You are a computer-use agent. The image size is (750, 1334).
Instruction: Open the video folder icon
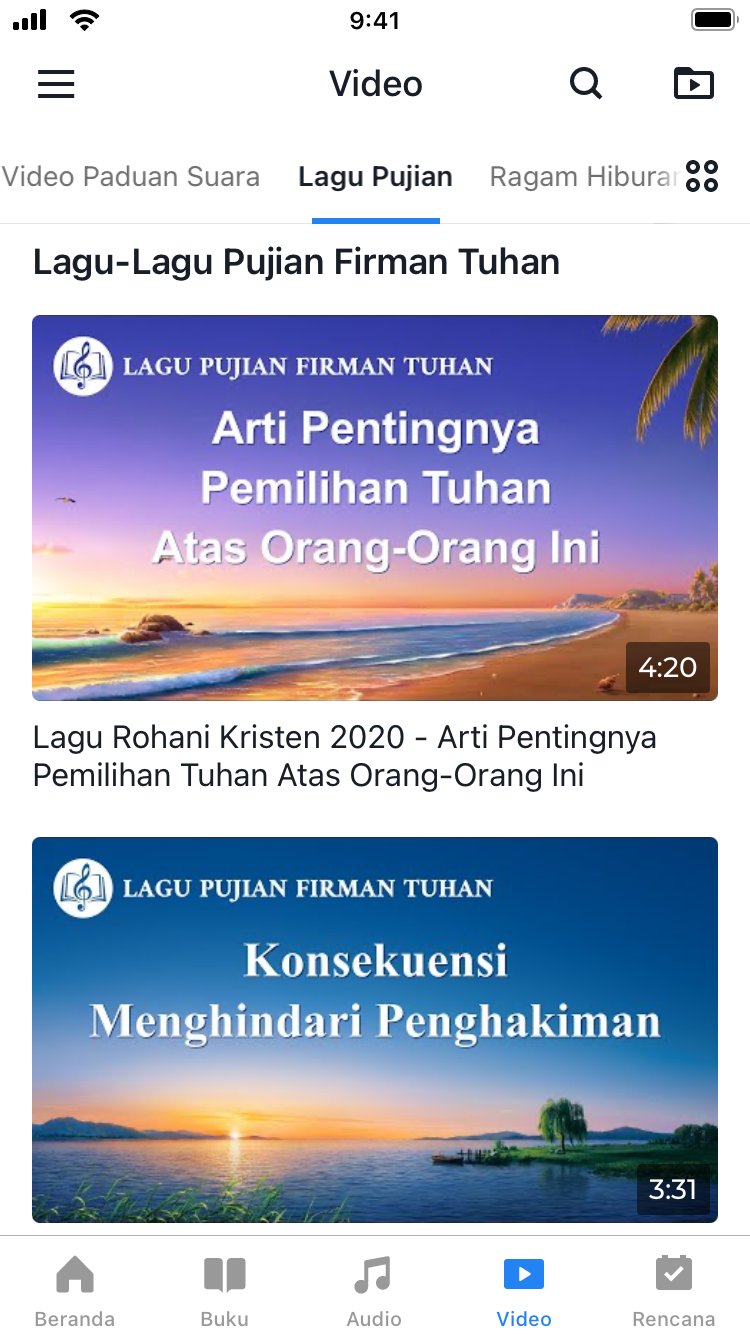694,84
